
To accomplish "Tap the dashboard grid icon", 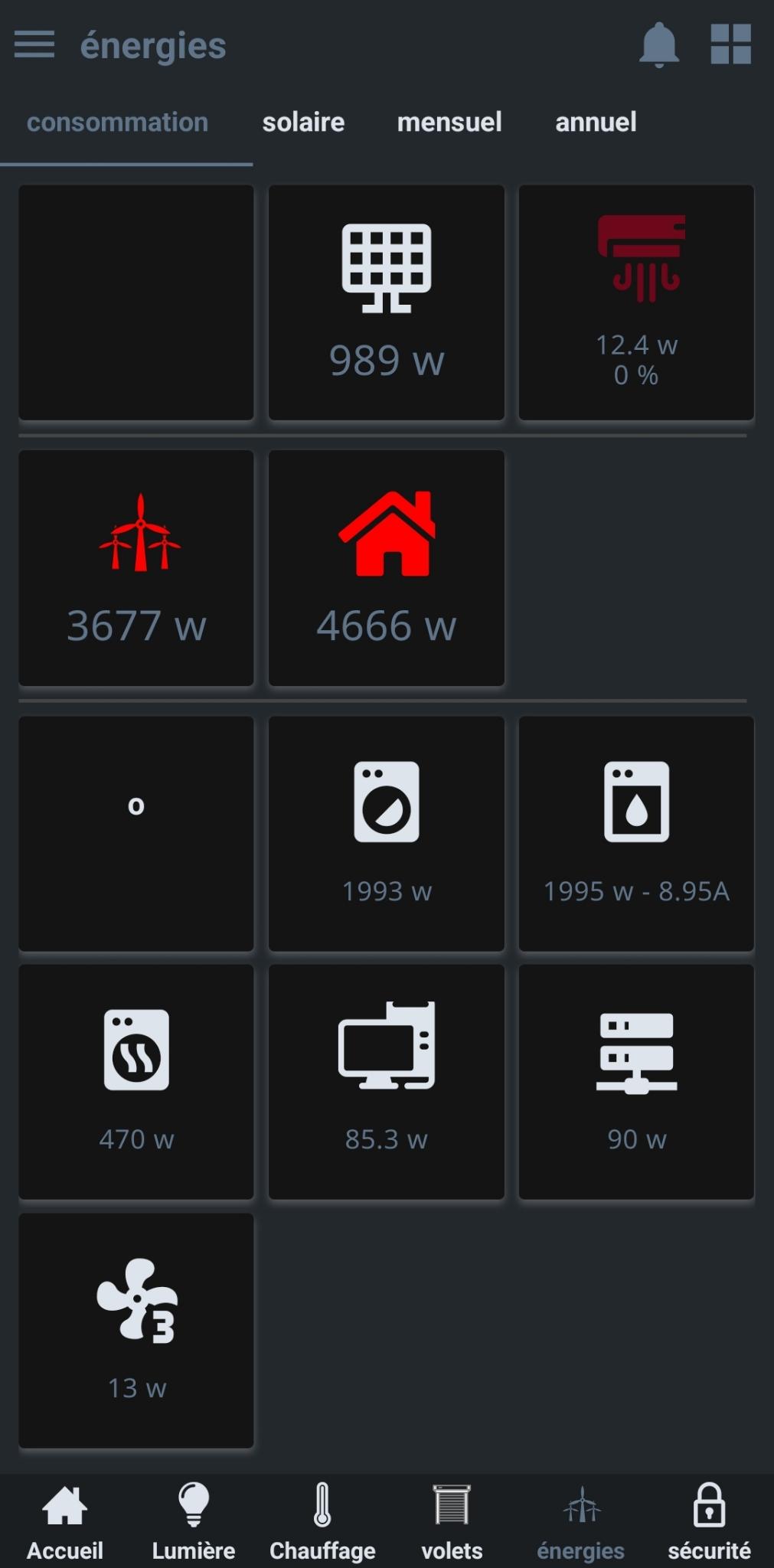I will [x=730, y=44].
